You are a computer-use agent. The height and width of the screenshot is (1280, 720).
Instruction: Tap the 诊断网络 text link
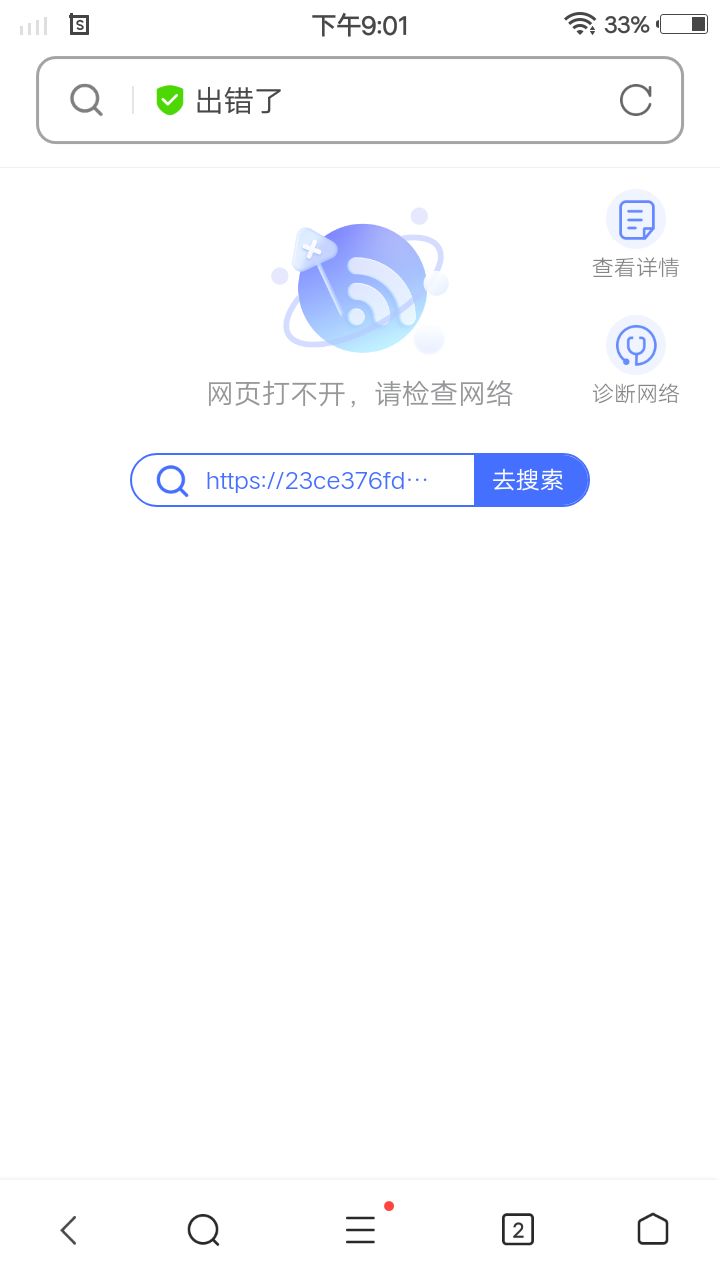coord(637,393)
